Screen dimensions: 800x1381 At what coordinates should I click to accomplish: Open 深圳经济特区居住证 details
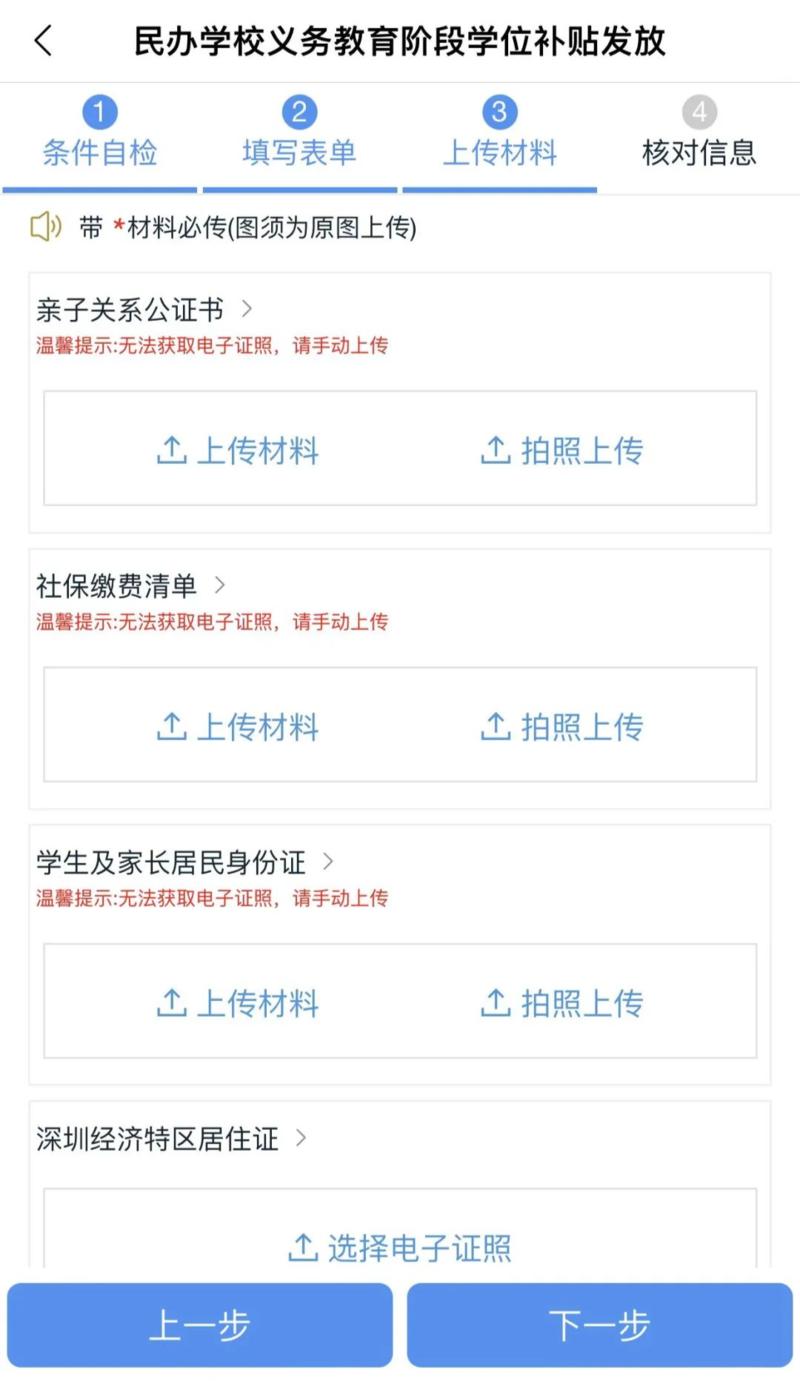coord(171,1138)
